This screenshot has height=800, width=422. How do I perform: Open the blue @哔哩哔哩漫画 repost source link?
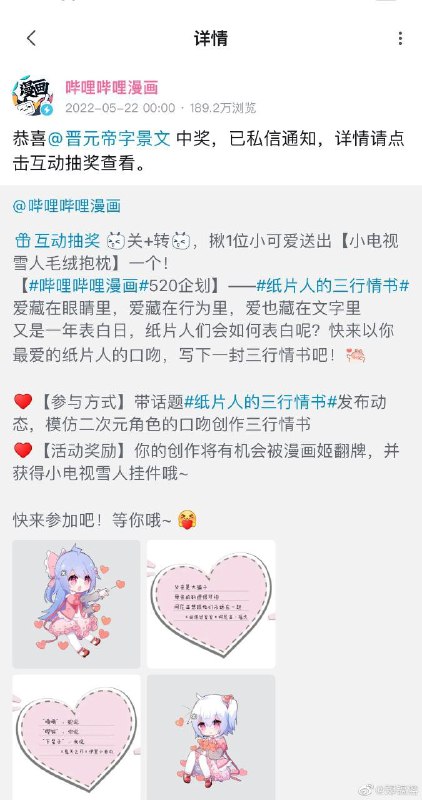click(x=67, y=206)
